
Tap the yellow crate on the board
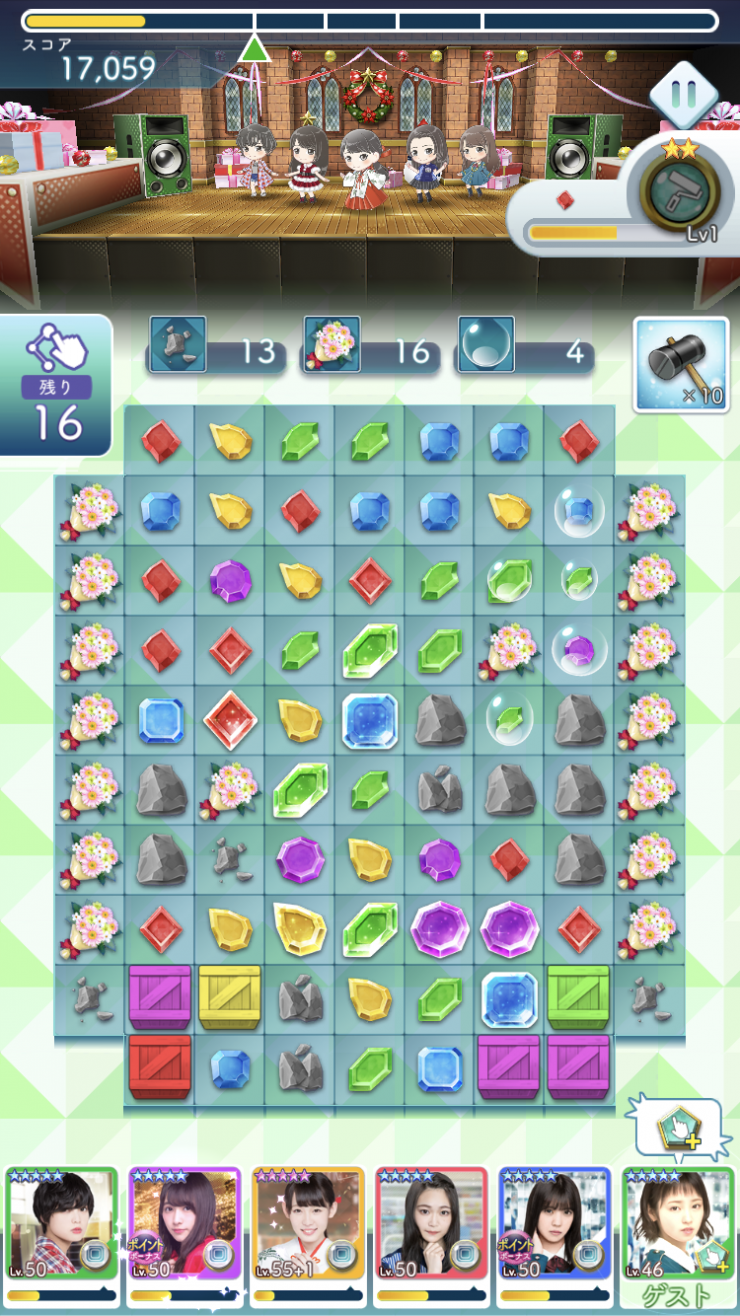pyautogui.click(x=230, y=999)
